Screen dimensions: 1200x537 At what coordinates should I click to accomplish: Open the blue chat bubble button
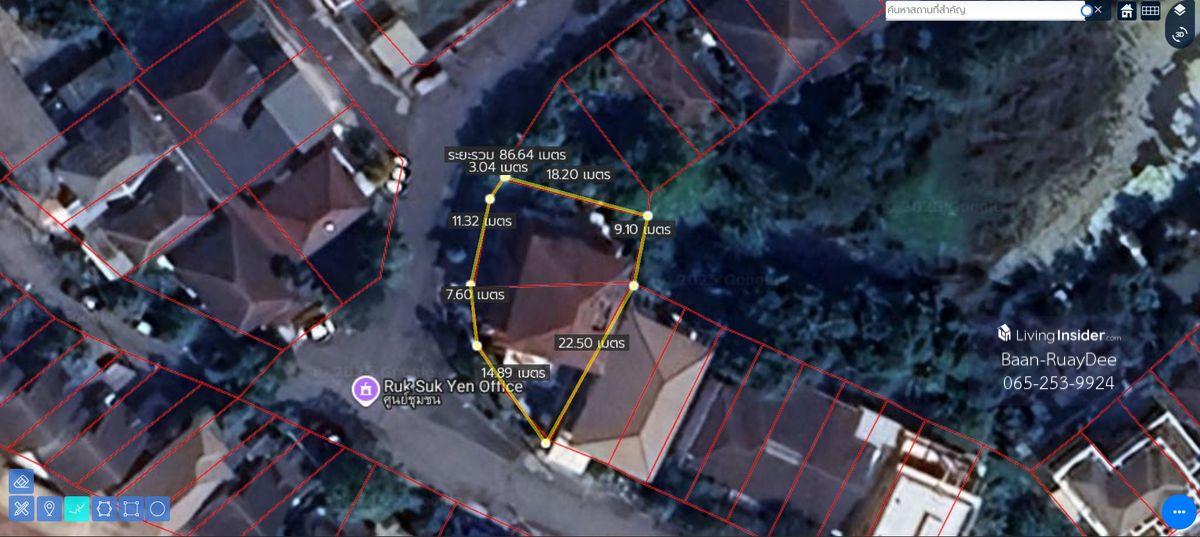pyautogui.click(x=1179, y=511)
